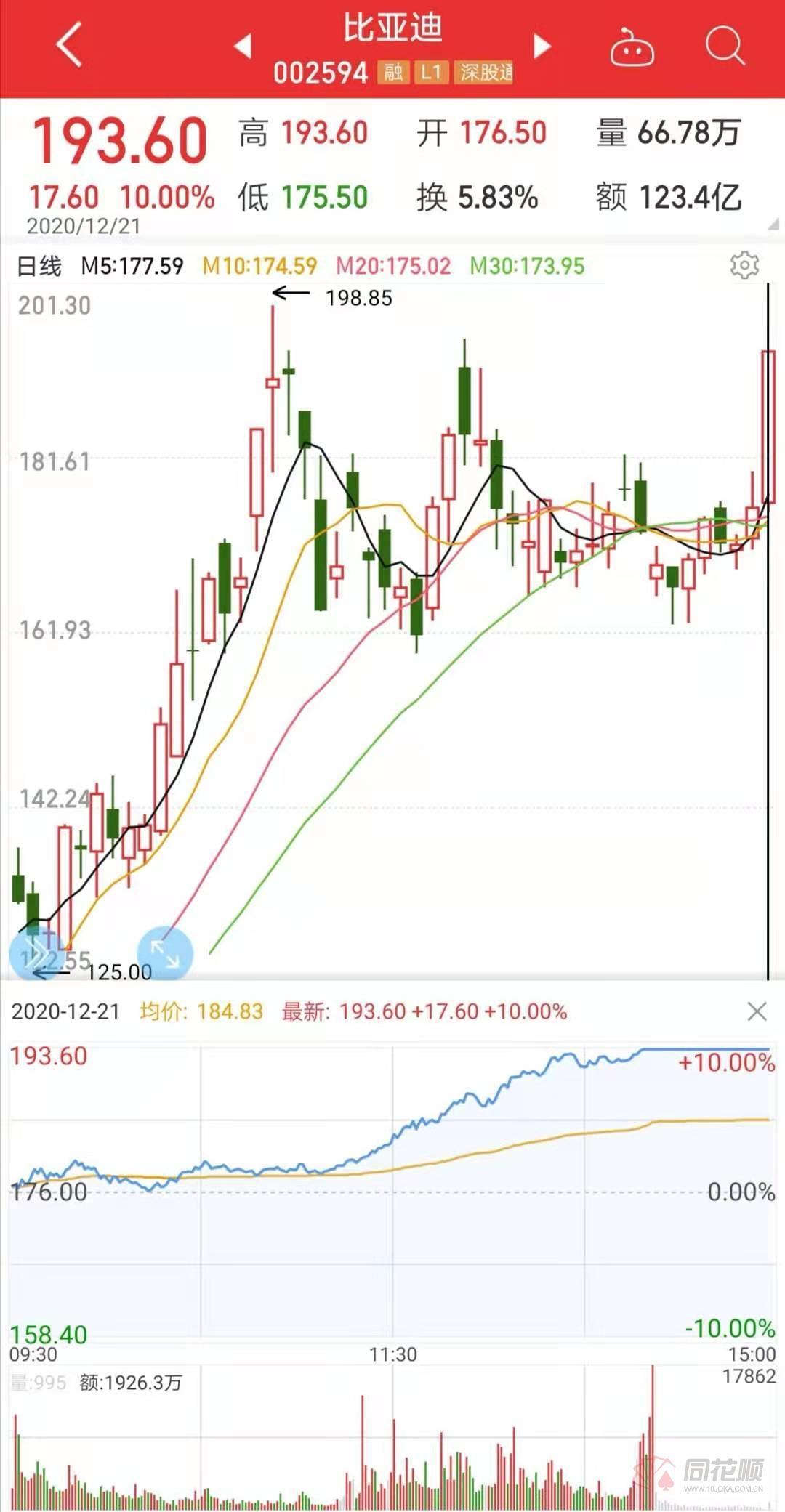Go back using the top-left arrow
The width and height of the screenshot is (785, 1512).
click(x=70, y=45)
